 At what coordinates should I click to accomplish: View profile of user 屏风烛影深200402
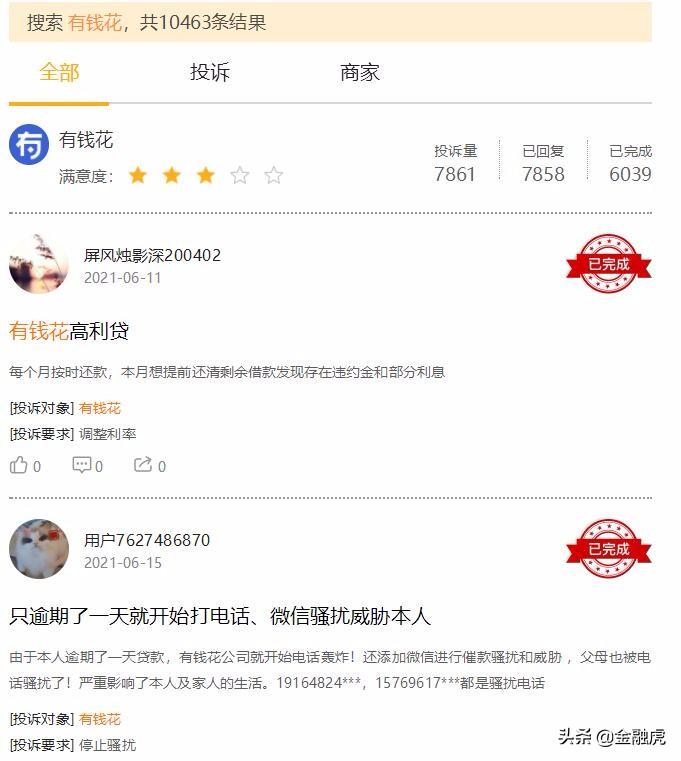click(152, 255)
